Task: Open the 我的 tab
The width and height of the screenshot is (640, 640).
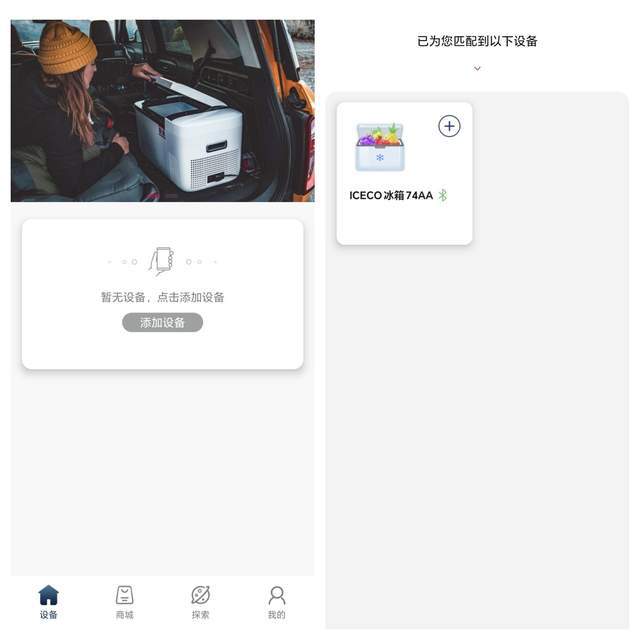Action: [276, 602]
